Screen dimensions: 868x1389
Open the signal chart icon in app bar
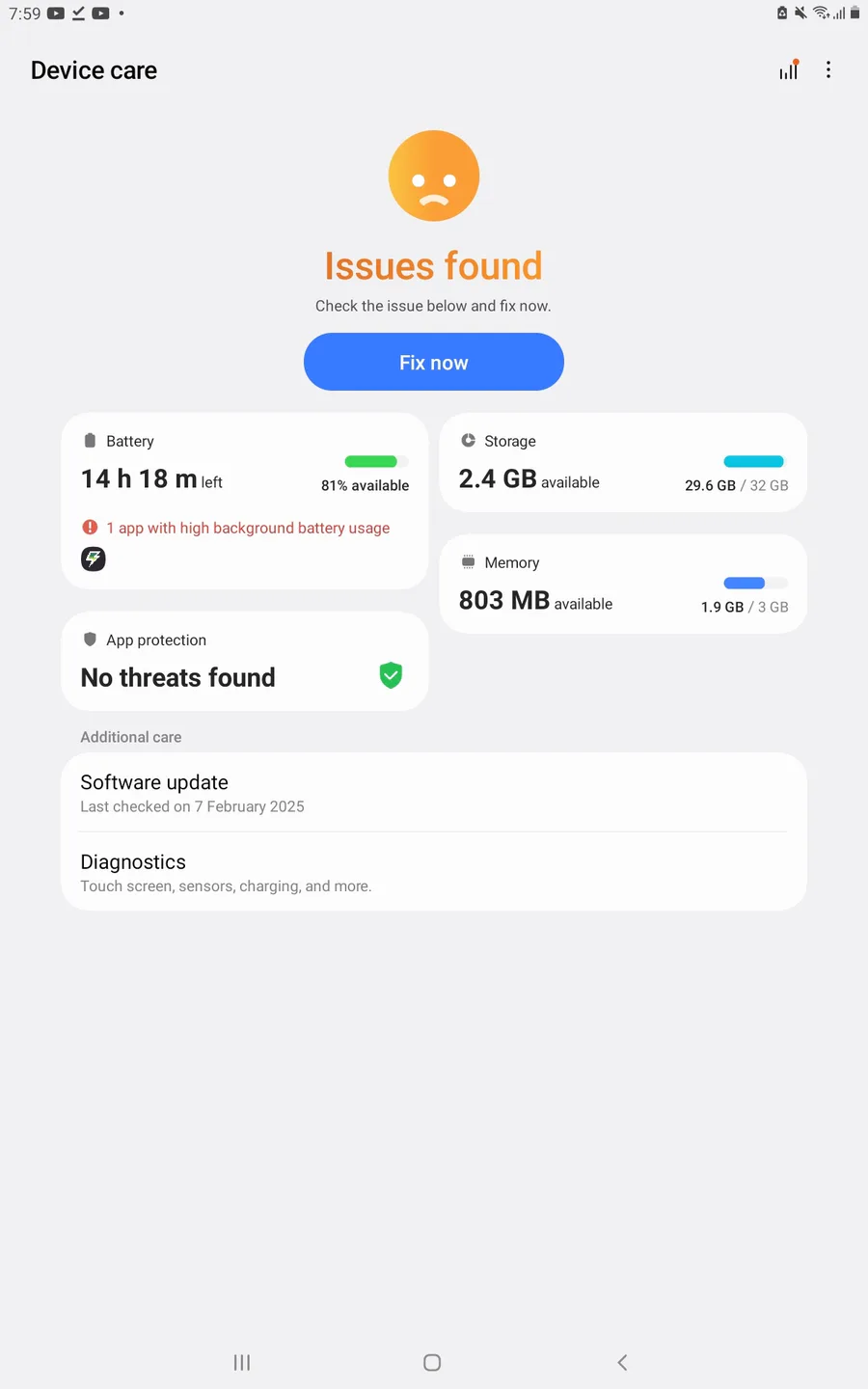point(789,70)
